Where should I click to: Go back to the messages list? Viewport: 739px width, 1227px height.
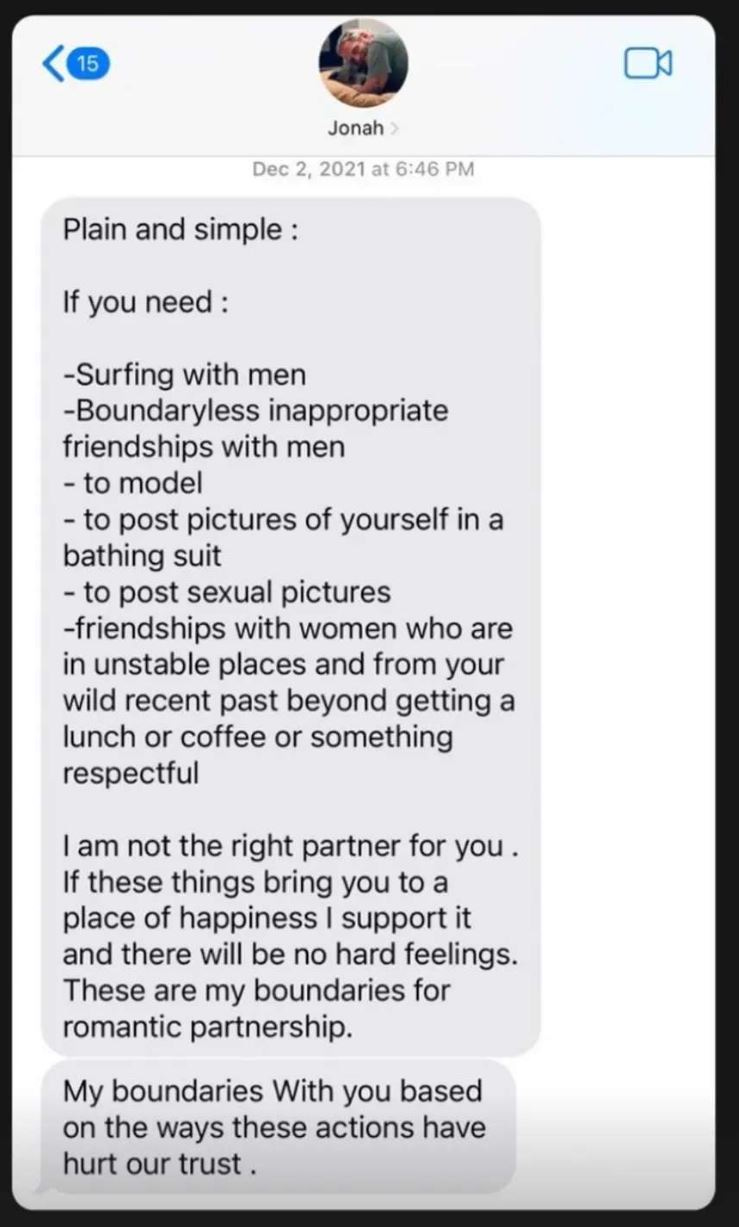tap(75, 64)
